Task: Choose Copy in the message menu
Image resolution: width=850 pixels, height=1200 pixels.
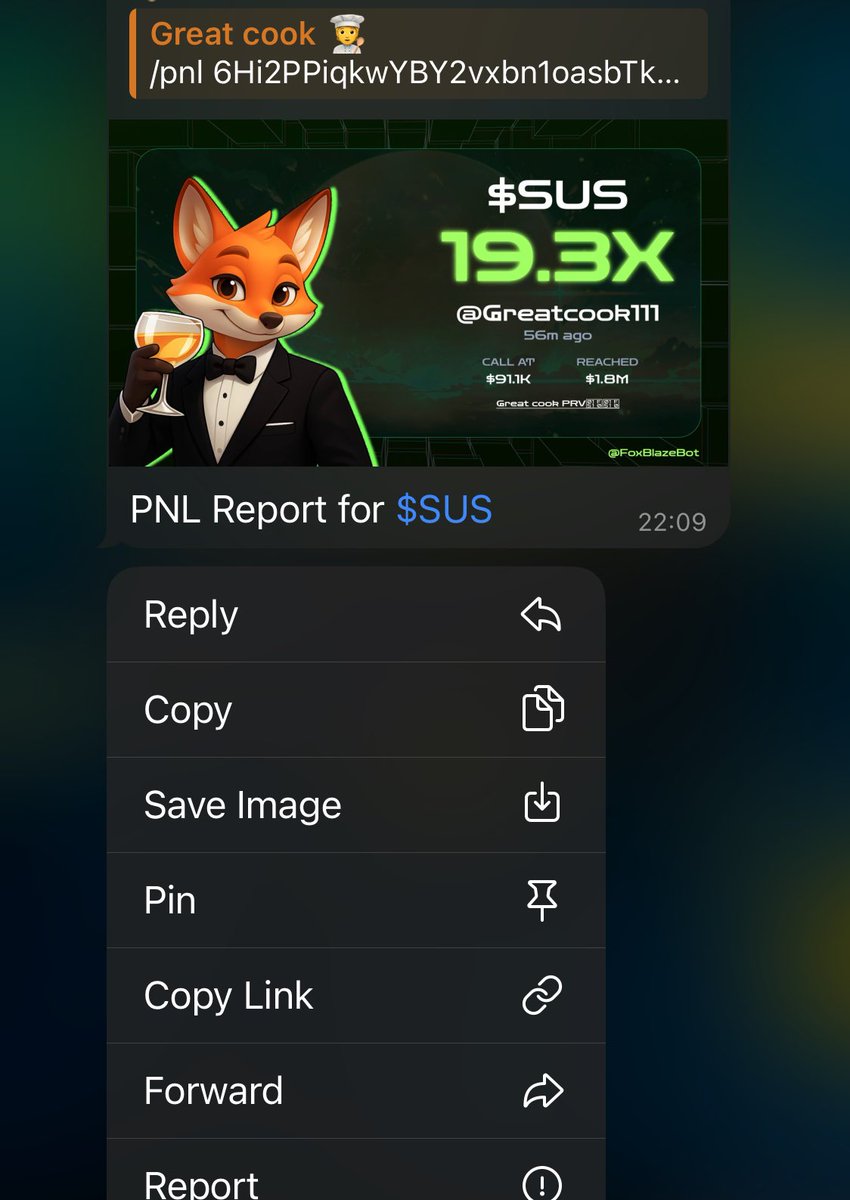Action: 355,709
